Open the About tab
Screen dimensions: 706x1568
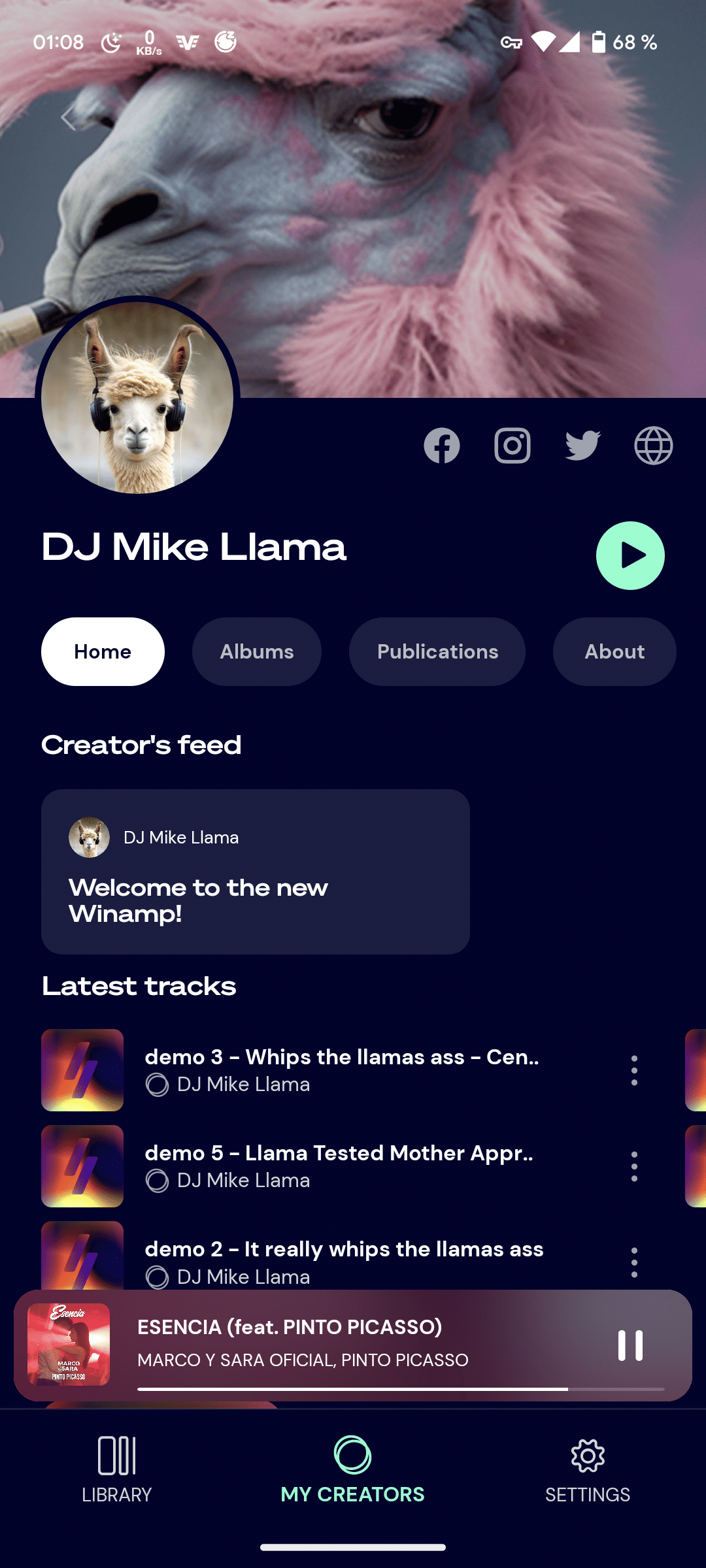[x=614, y=651]
